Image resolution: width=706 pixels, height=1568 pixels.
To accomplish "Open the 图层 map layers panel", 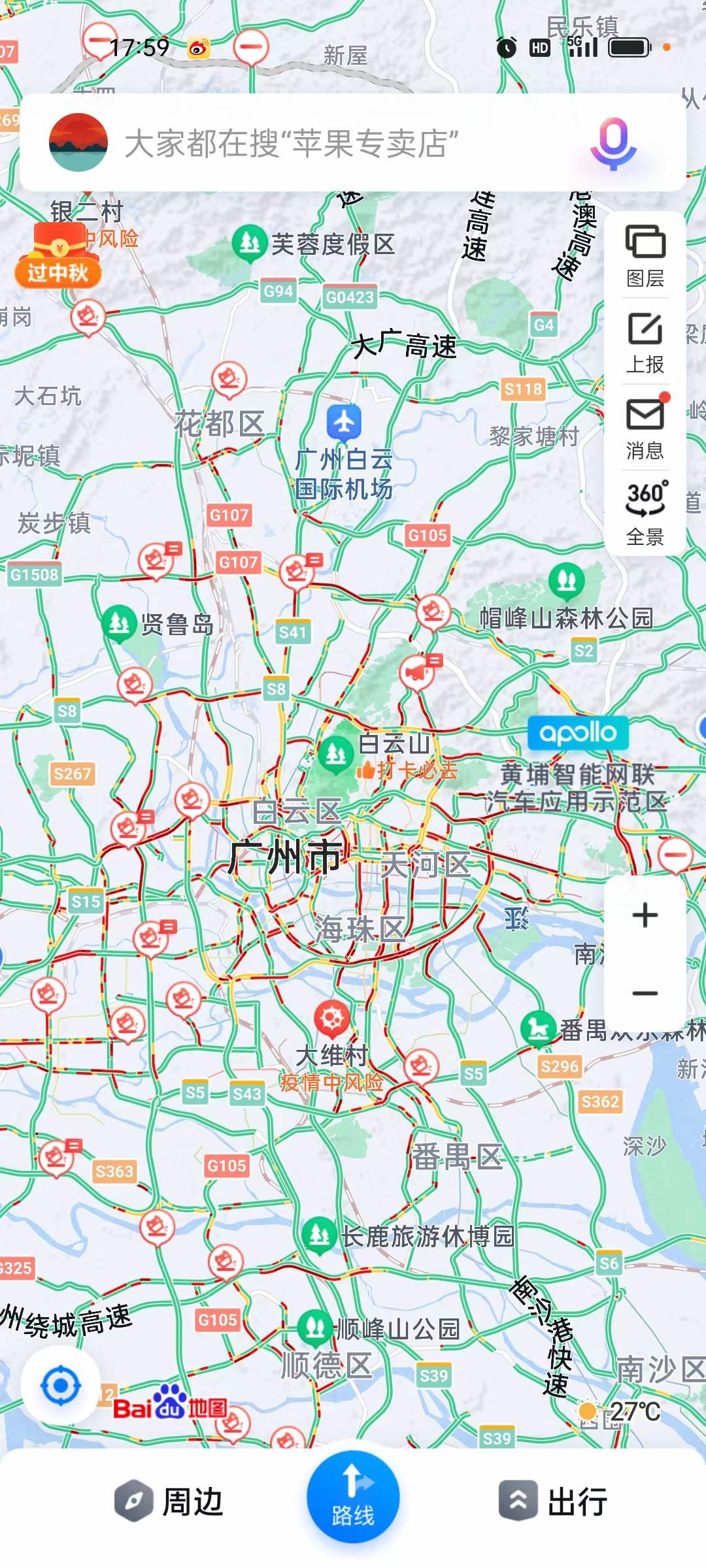I will pos(644,253).
